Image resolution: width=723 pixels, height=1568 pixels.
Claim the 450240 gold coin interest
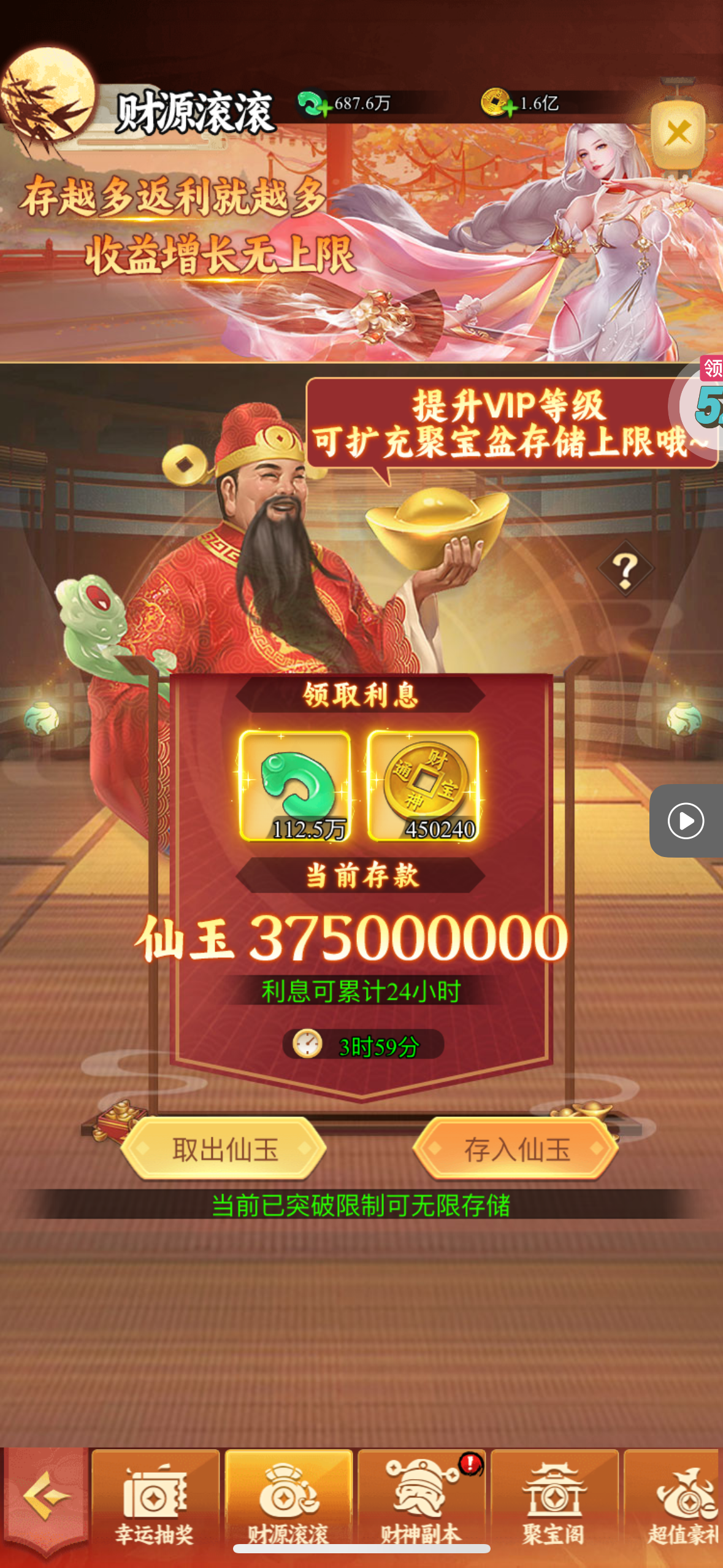click(x=424, y=786)
